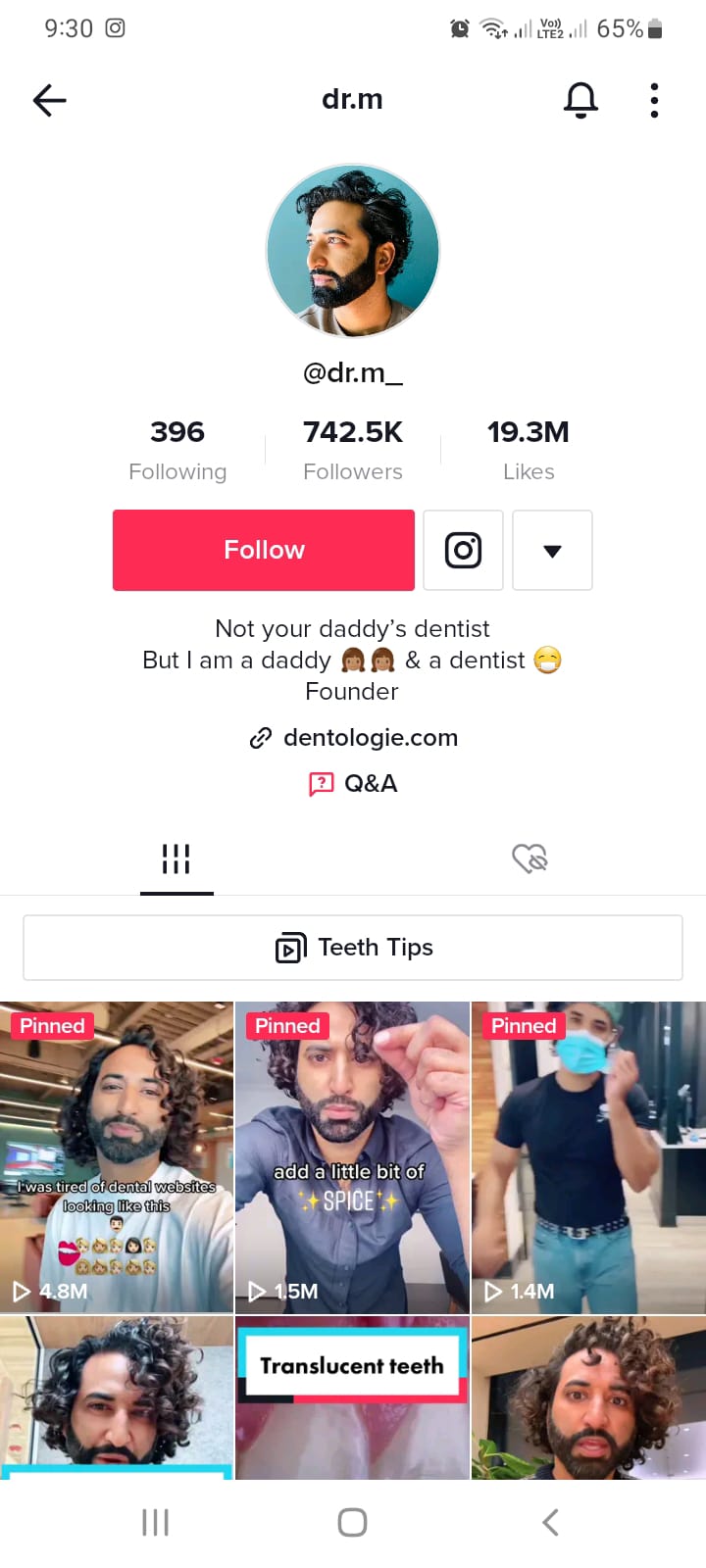Open the three-dot overflow menu
This screenshot has width=706, height=1568.
click(x=654, y=100)
